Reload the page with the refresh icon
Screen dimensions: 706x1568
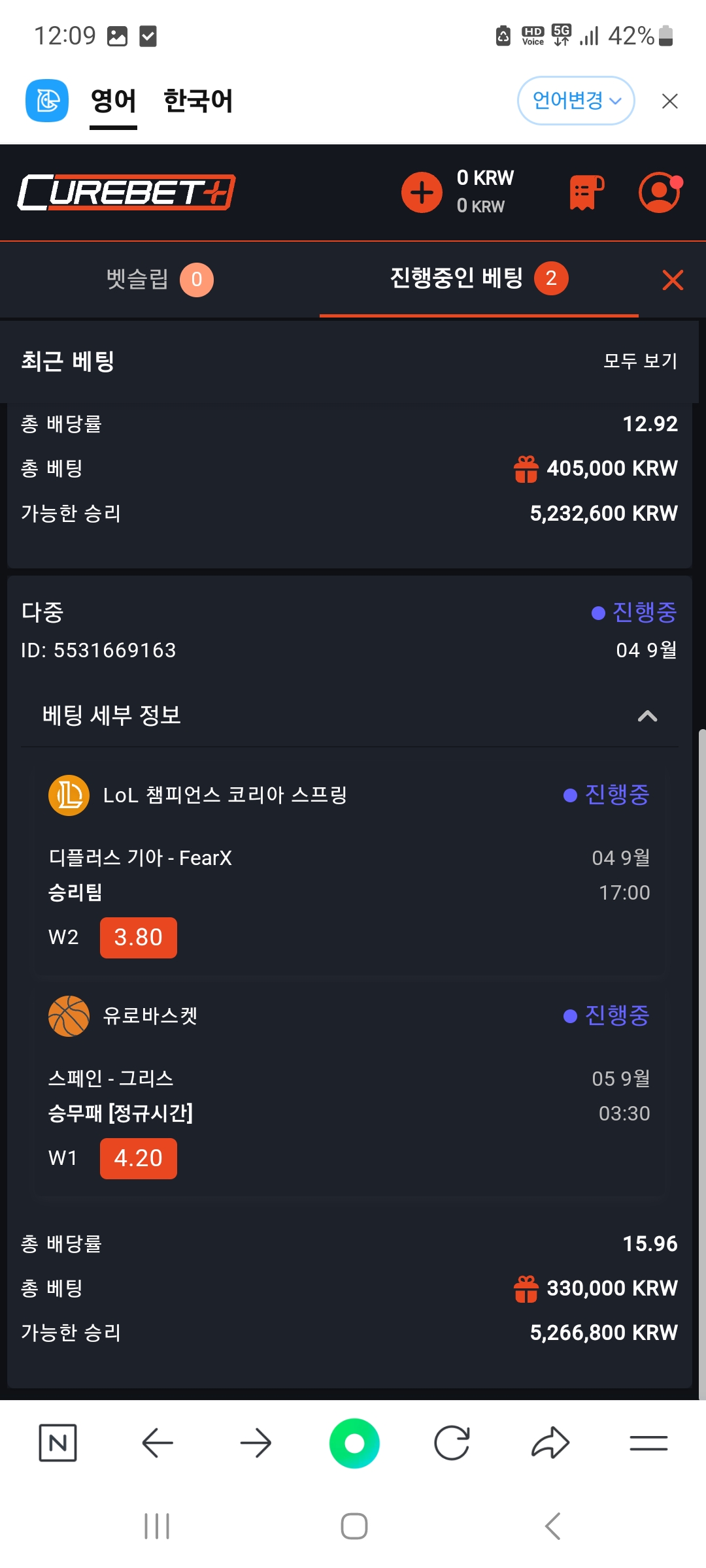(452, 1443)
